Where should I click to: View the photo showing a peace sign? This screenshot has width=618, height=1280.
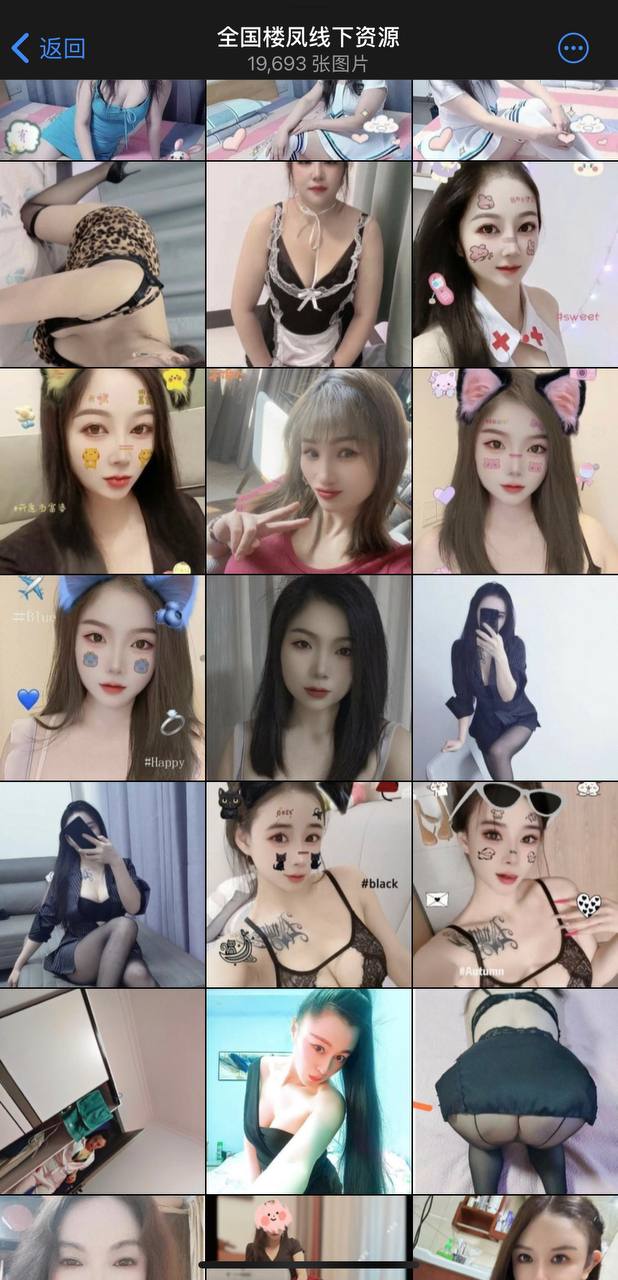pyautogui.click(x=308, y=471)
